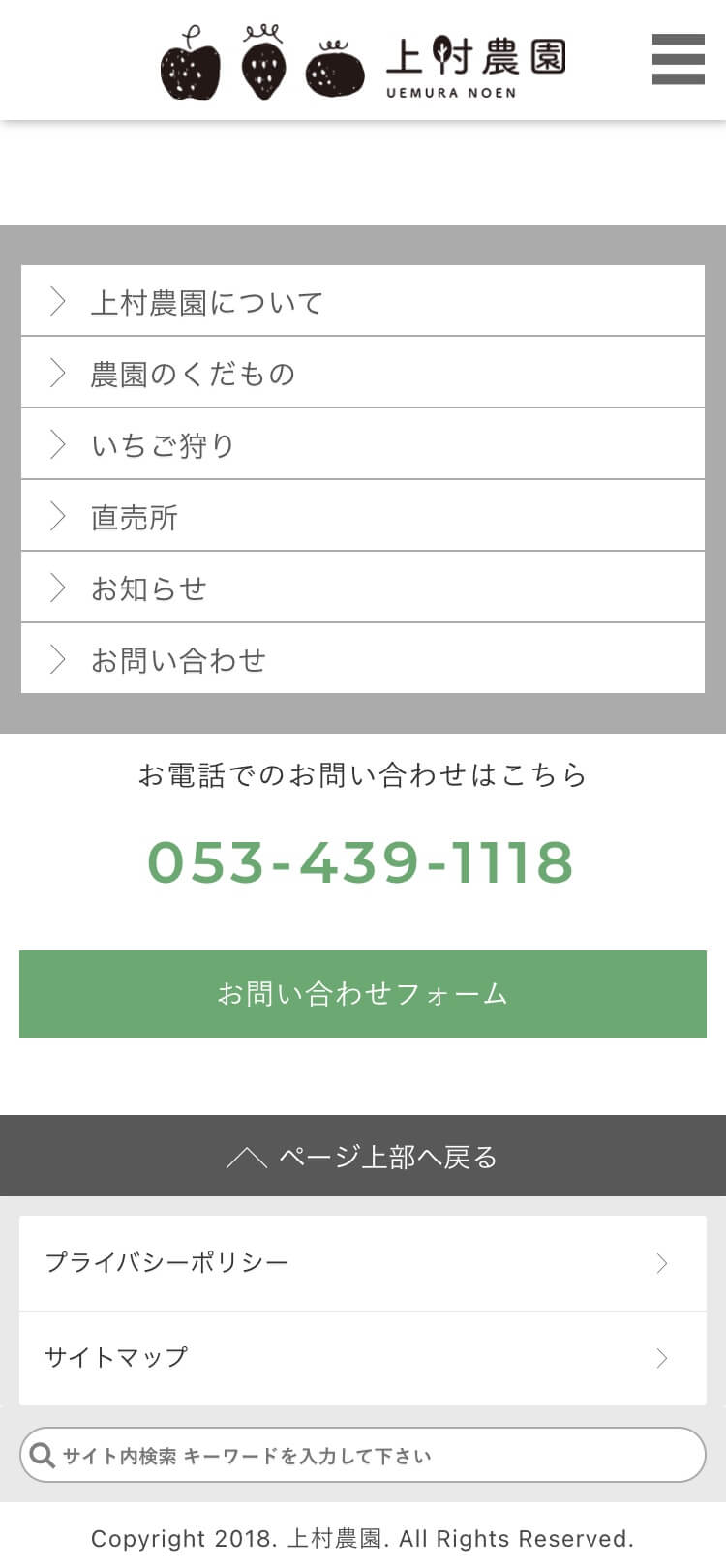Call phone number 053-439-1118
This screenshot has width=726, height=1568.
361,861
